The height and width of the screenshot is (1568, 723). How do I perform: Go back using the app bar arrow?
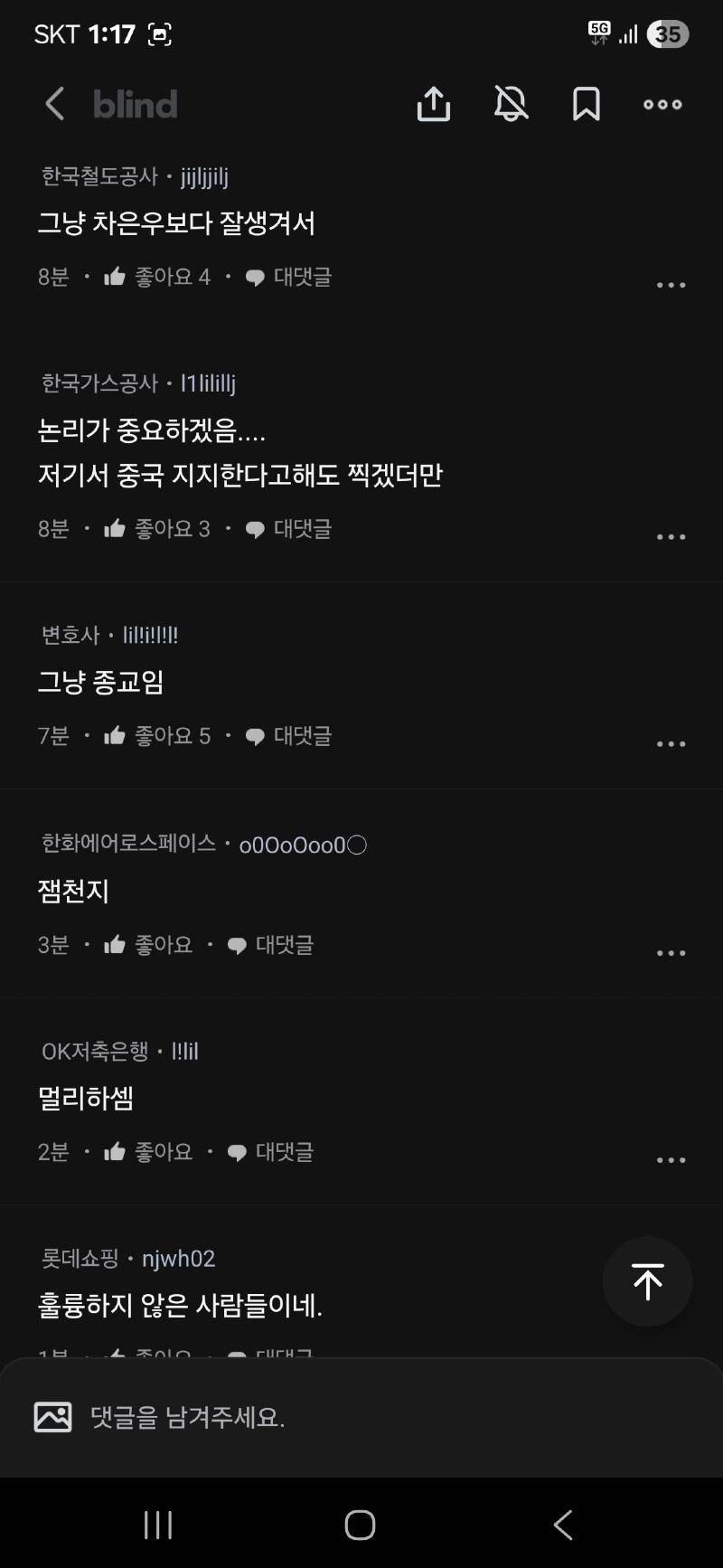point(55,104)
